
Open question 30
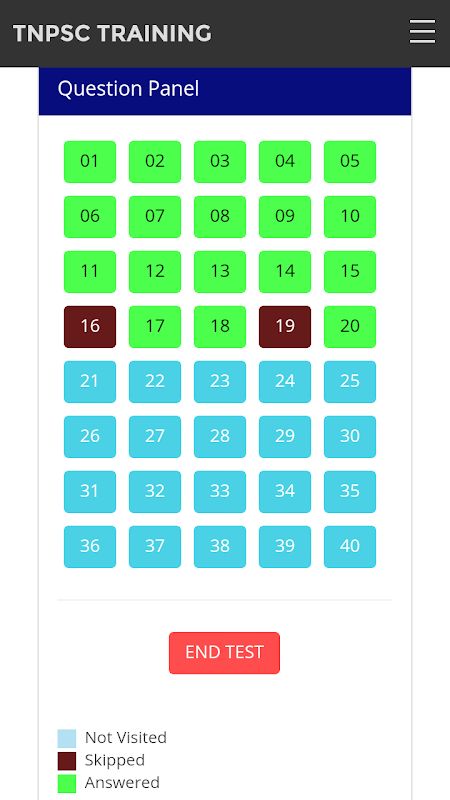[x=350, y=437]
